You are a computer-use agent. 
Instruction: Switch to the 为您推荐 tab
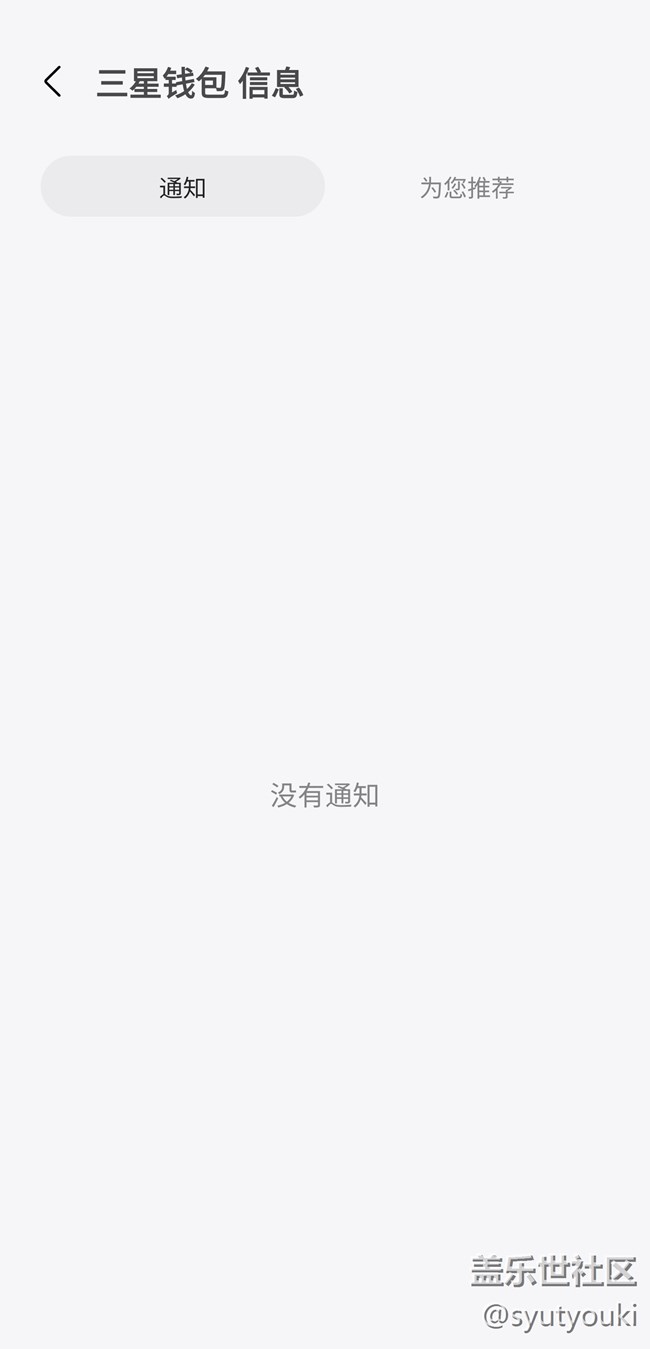[x=467, y=187]
